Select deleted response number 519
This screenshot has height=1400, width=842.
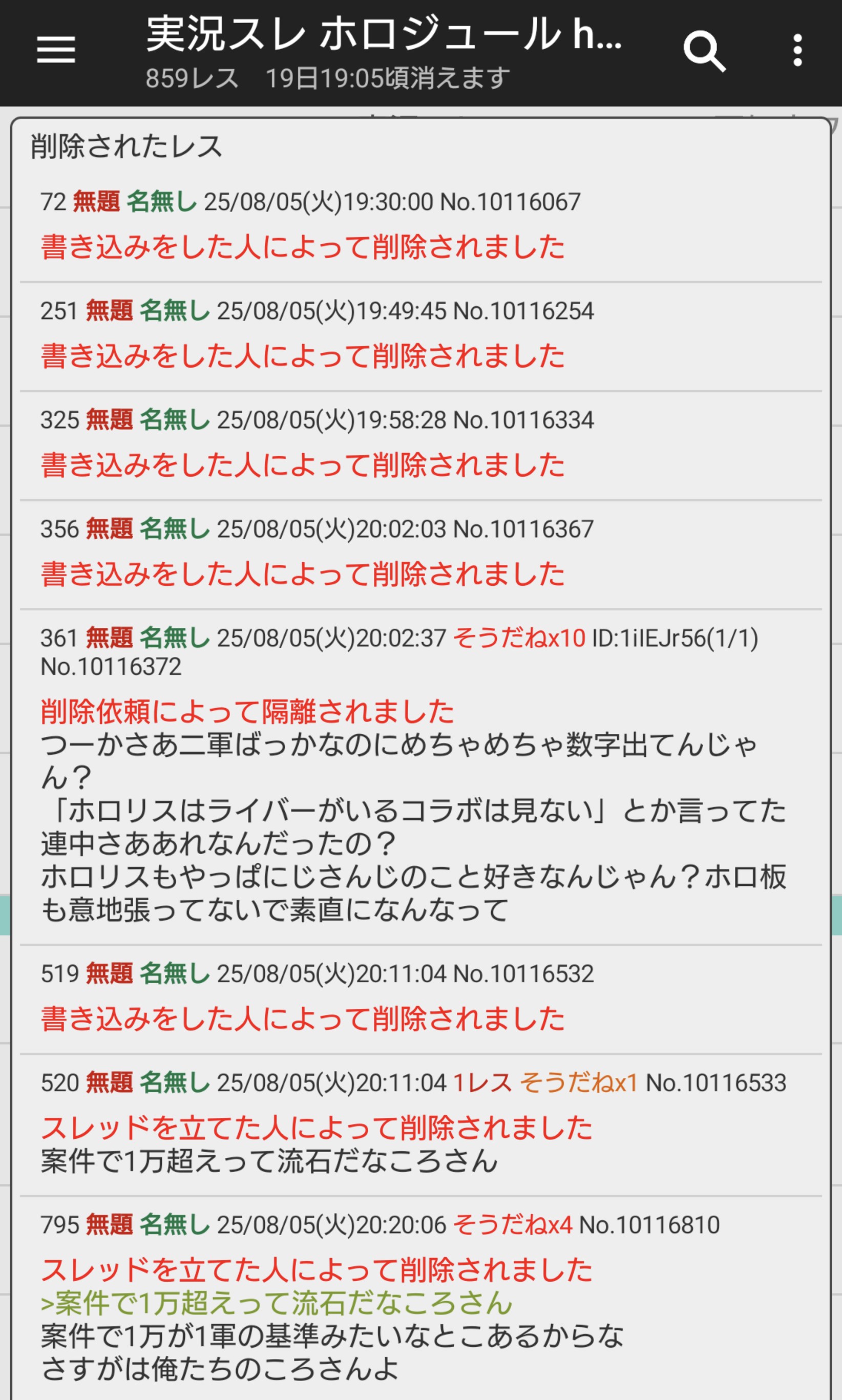[420, 999]
